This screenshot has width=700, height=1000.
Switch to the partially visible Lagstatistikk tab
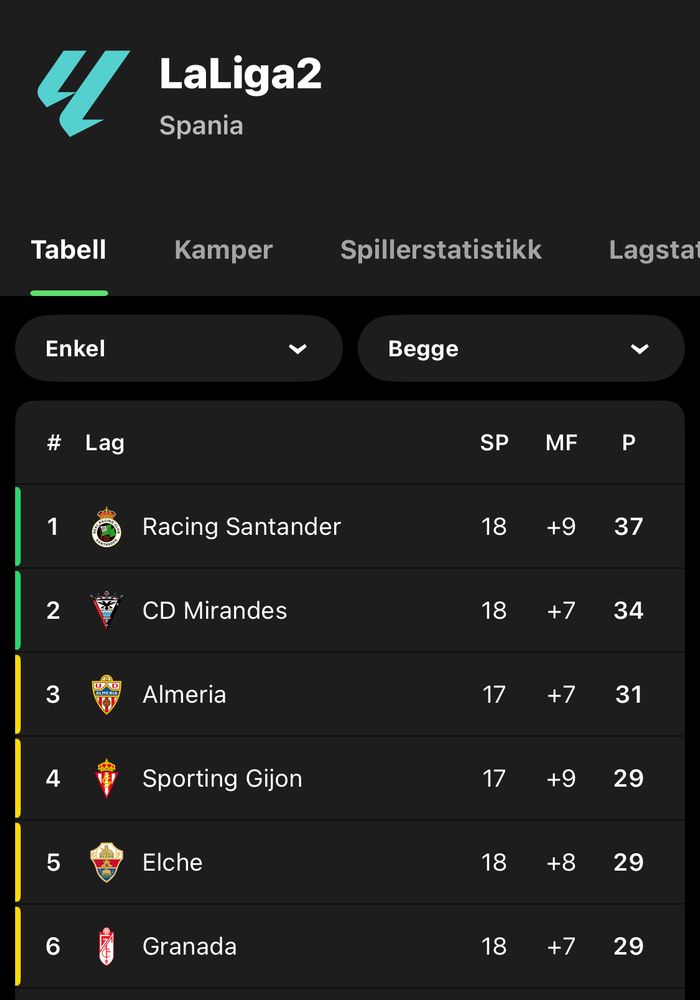click(x=653, y=250)
